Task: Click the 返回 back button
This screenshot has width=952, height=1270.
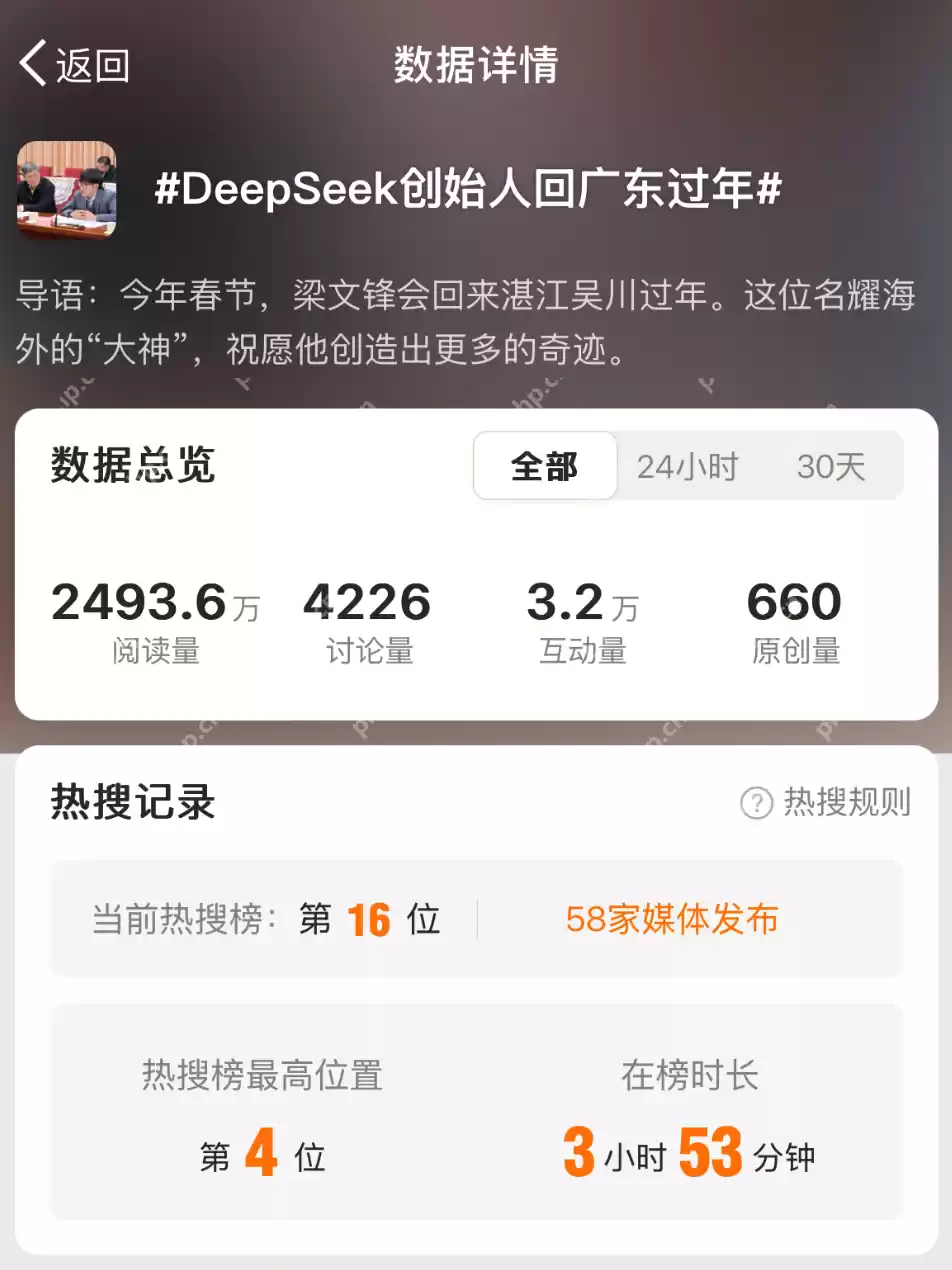Action: pyautogui.click(x=70, y=62)
